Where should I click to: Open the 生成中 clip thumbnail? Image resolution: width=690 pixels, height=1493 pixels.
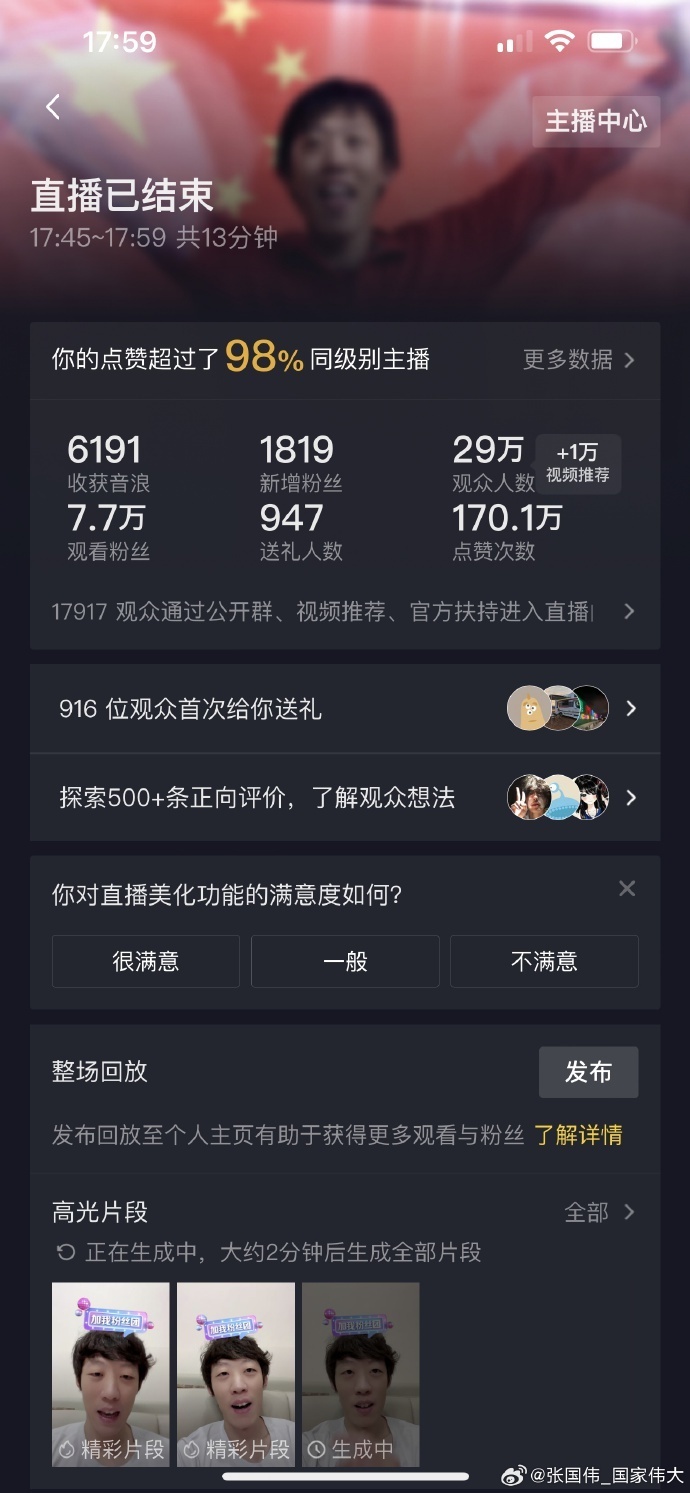pyautogui.click(x=360, y=1373)
